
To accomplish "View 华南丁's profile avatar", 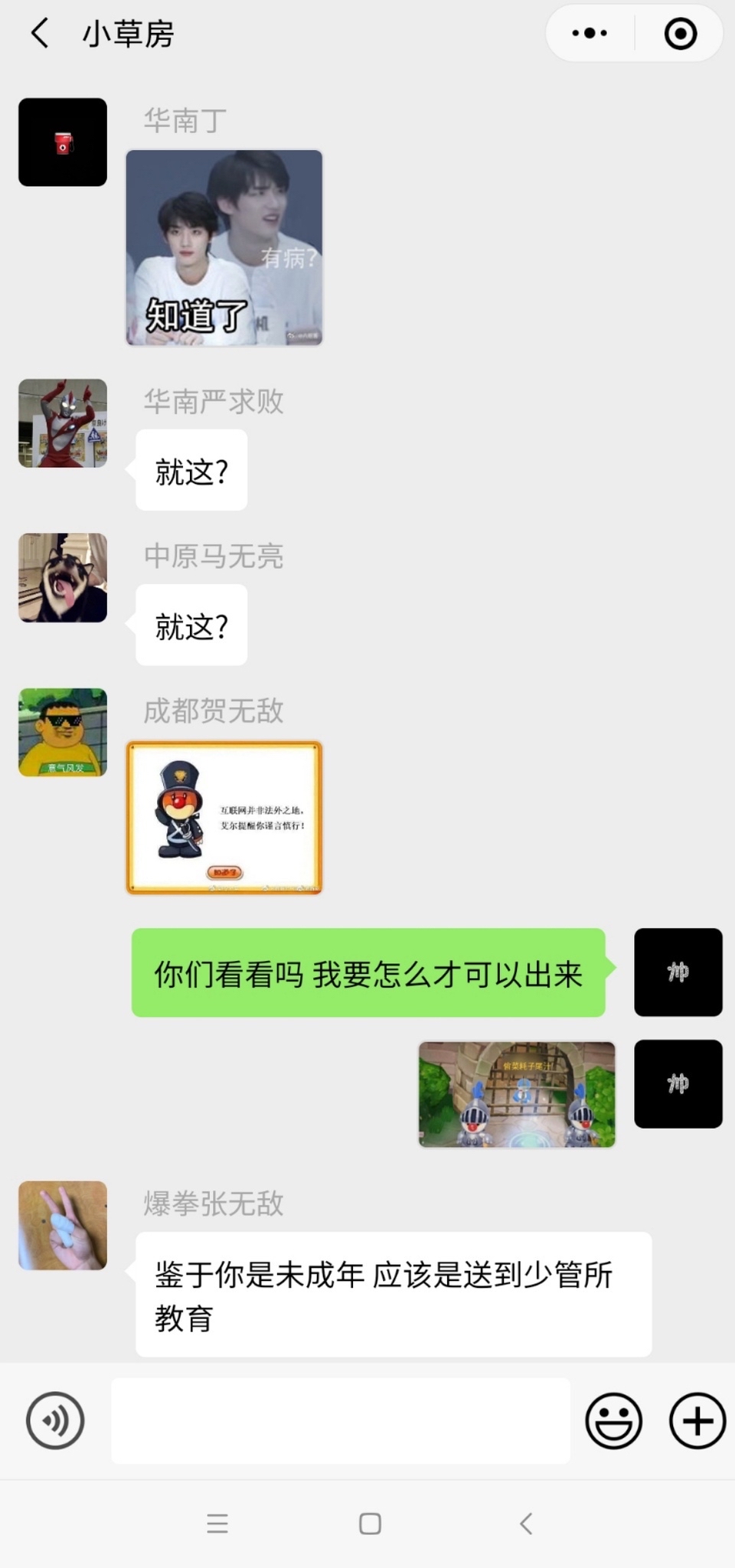I will pyautogui.click(x=63, y=142).
